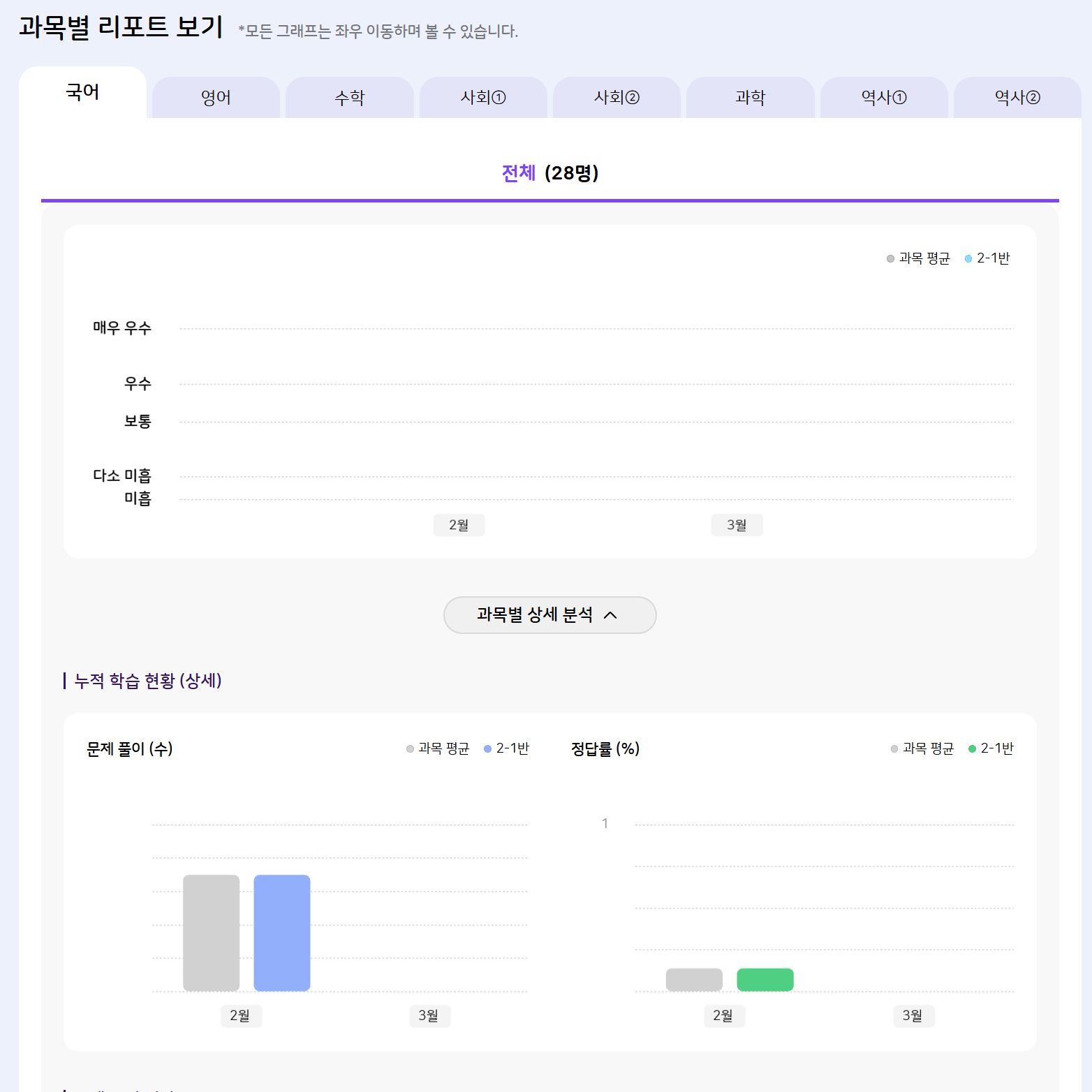
Task: Select the 사회① tab
Action: 483,98
